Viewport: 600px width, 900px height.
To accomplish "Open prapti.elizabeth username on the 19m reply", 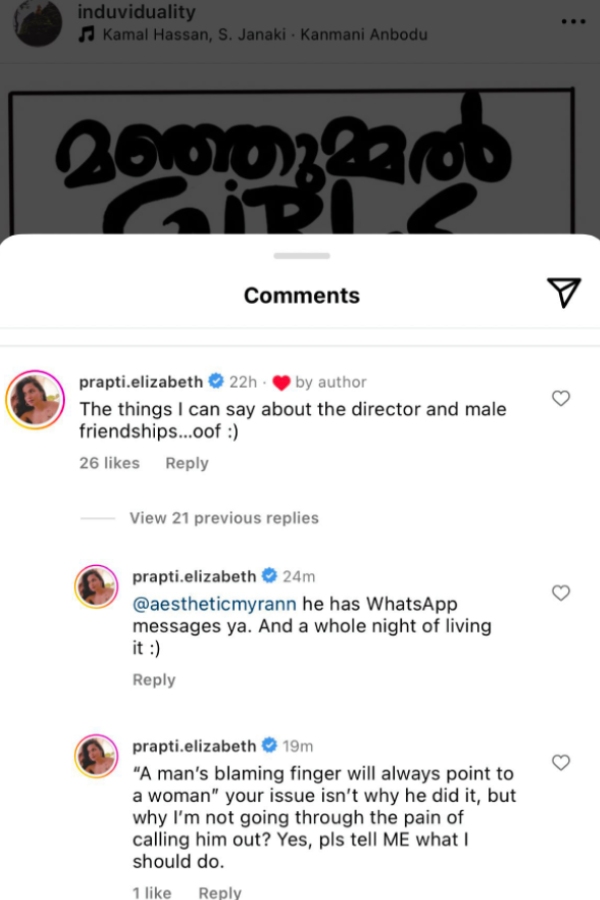I will (x=194, y=746).
